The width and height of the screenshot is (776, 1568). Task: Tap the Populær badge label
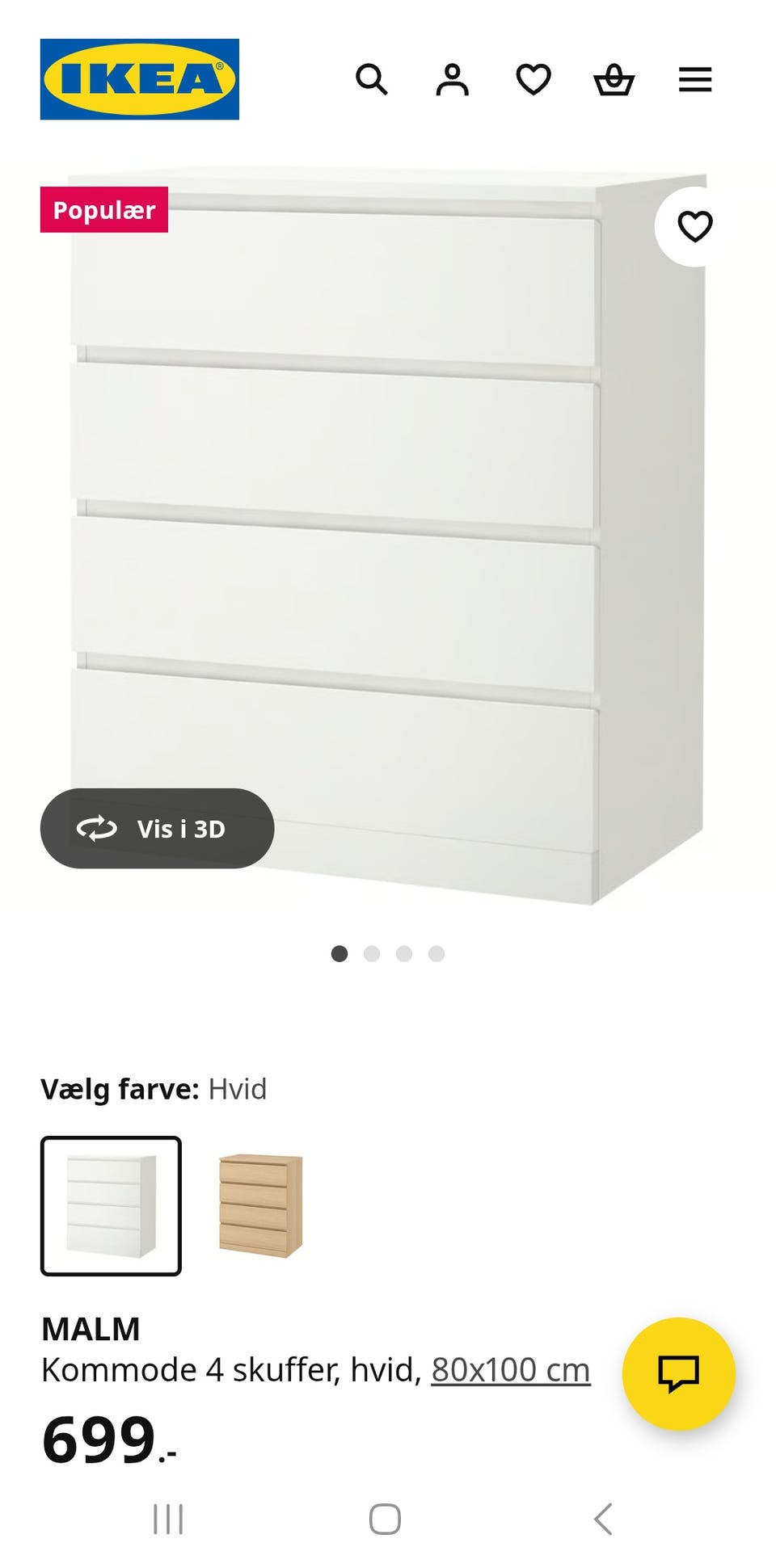click(103, 210)
